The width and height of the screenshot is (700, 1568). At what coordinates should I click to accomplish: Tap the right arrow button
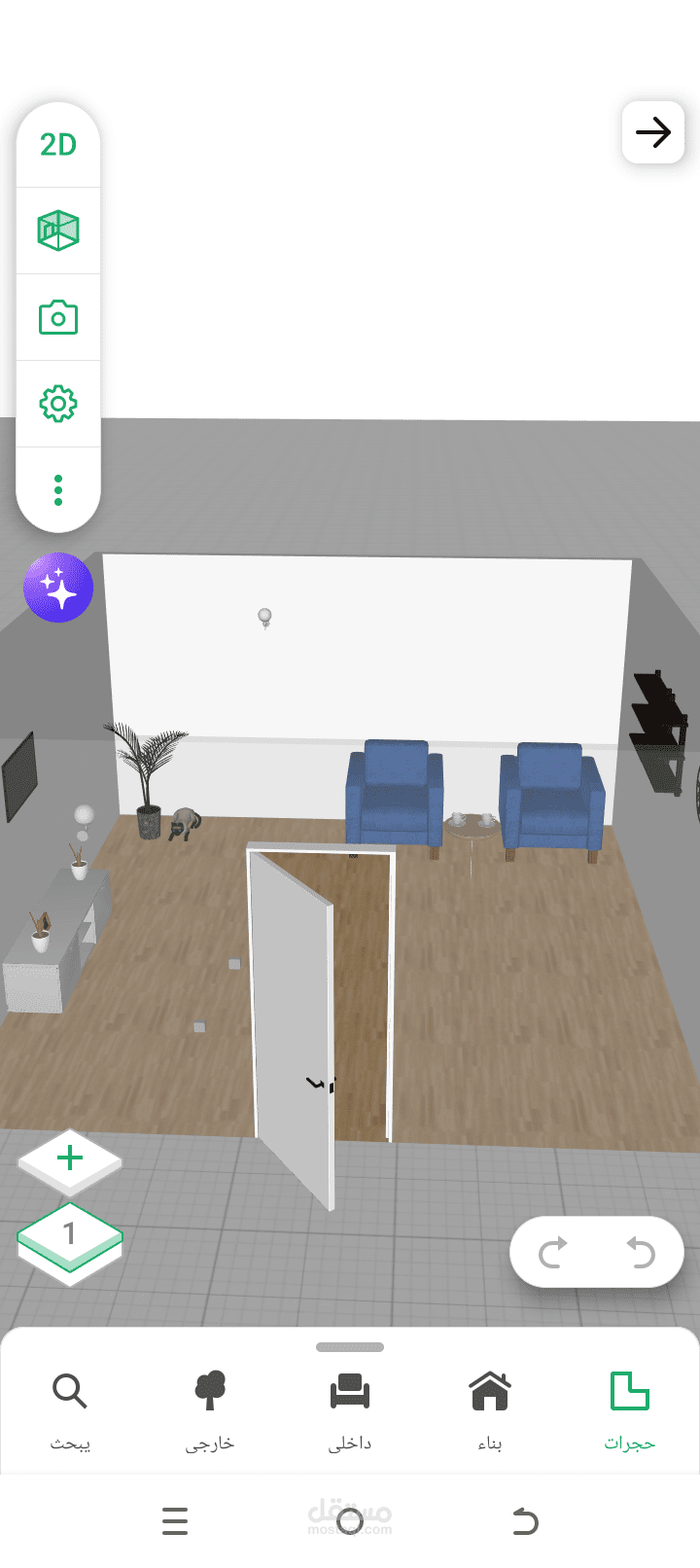(653, 132)
